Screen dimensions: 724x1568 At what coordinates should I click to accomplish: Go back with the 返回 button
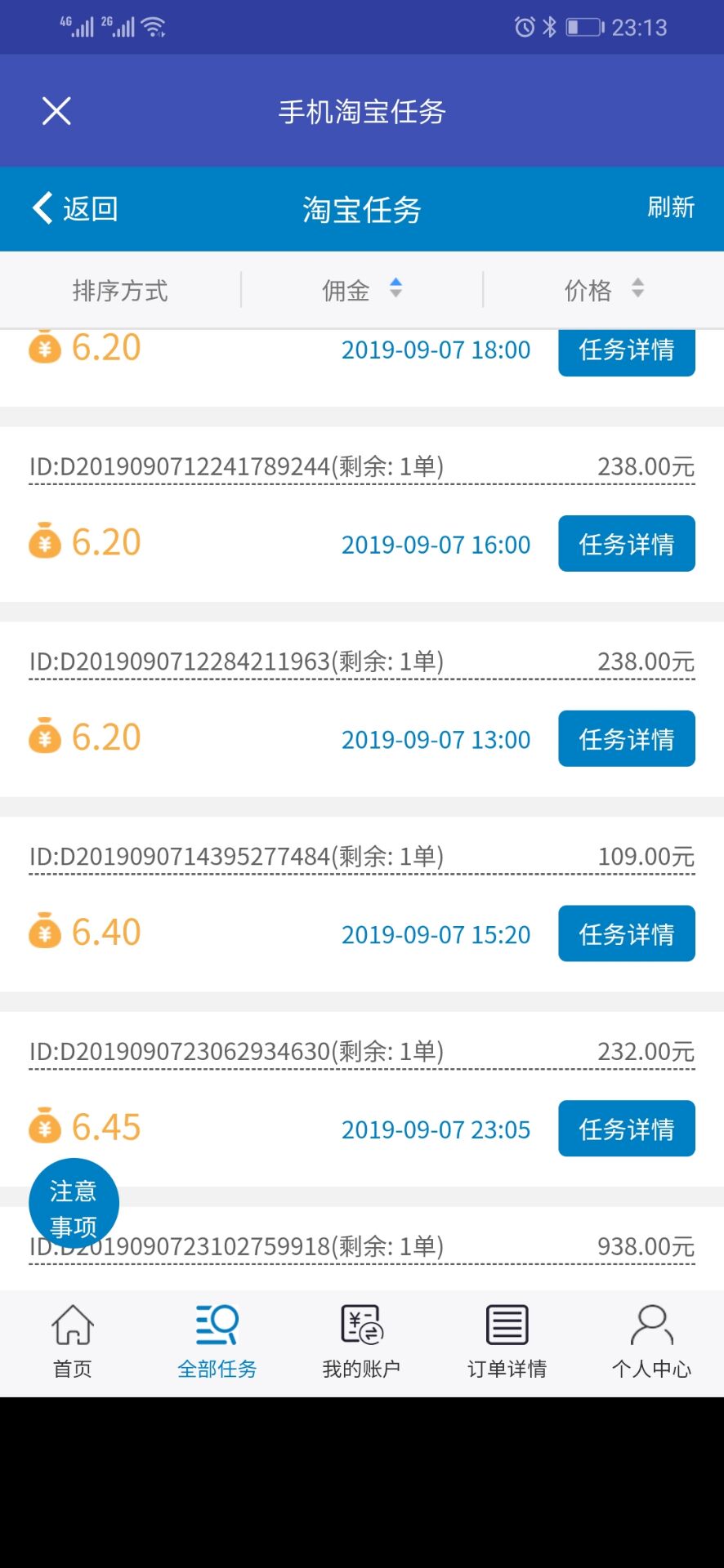coord(75,209)
